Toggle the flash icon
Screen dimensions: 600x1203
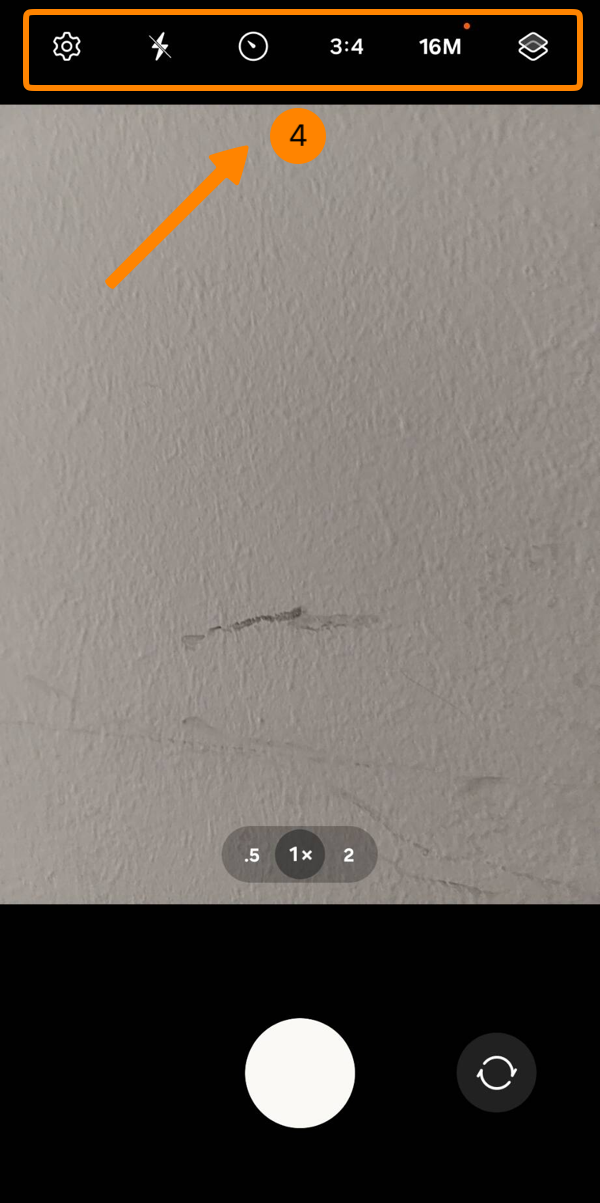160,46
